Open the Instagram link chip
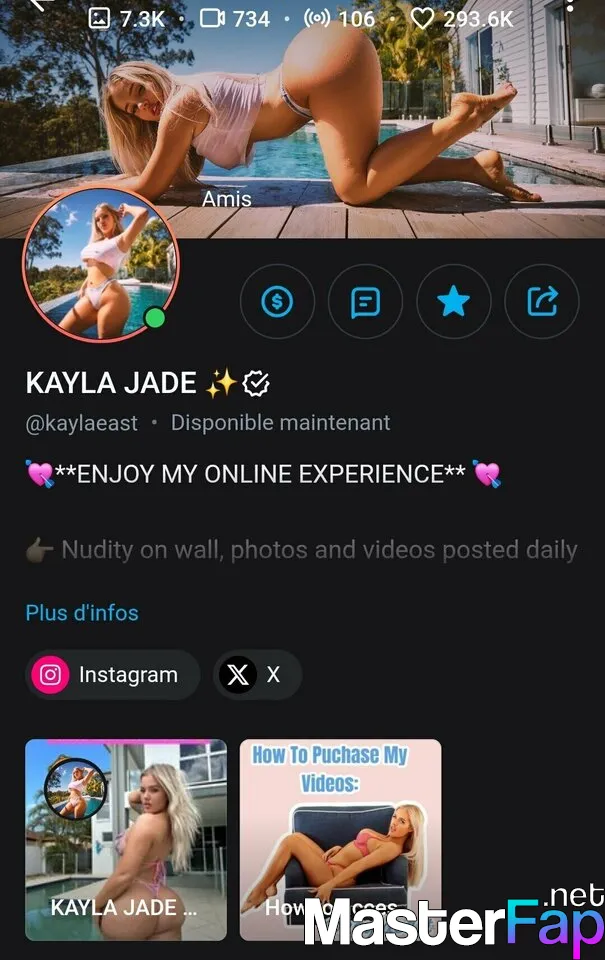 [x=112, y=675]
